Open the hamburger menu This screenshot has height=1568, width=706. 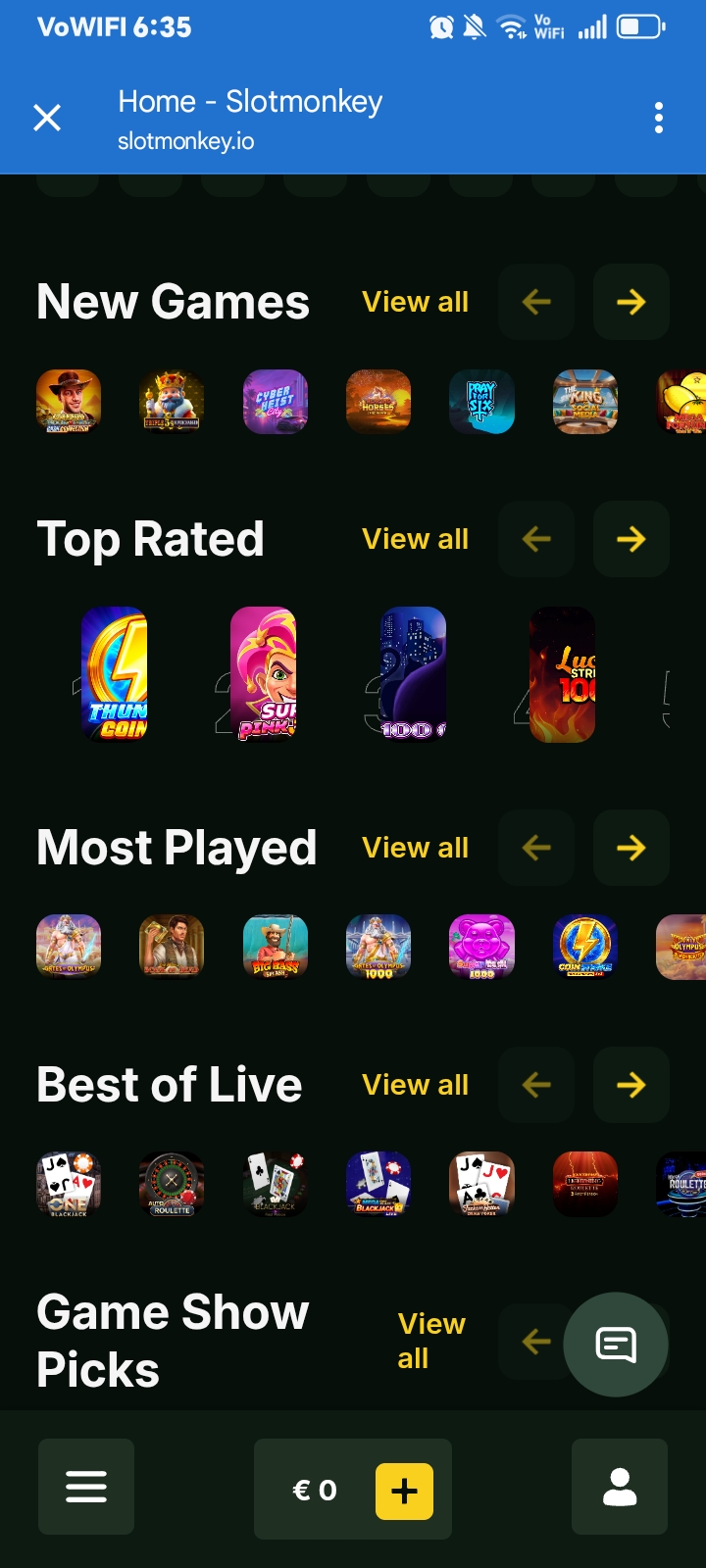click(86, 1487)
